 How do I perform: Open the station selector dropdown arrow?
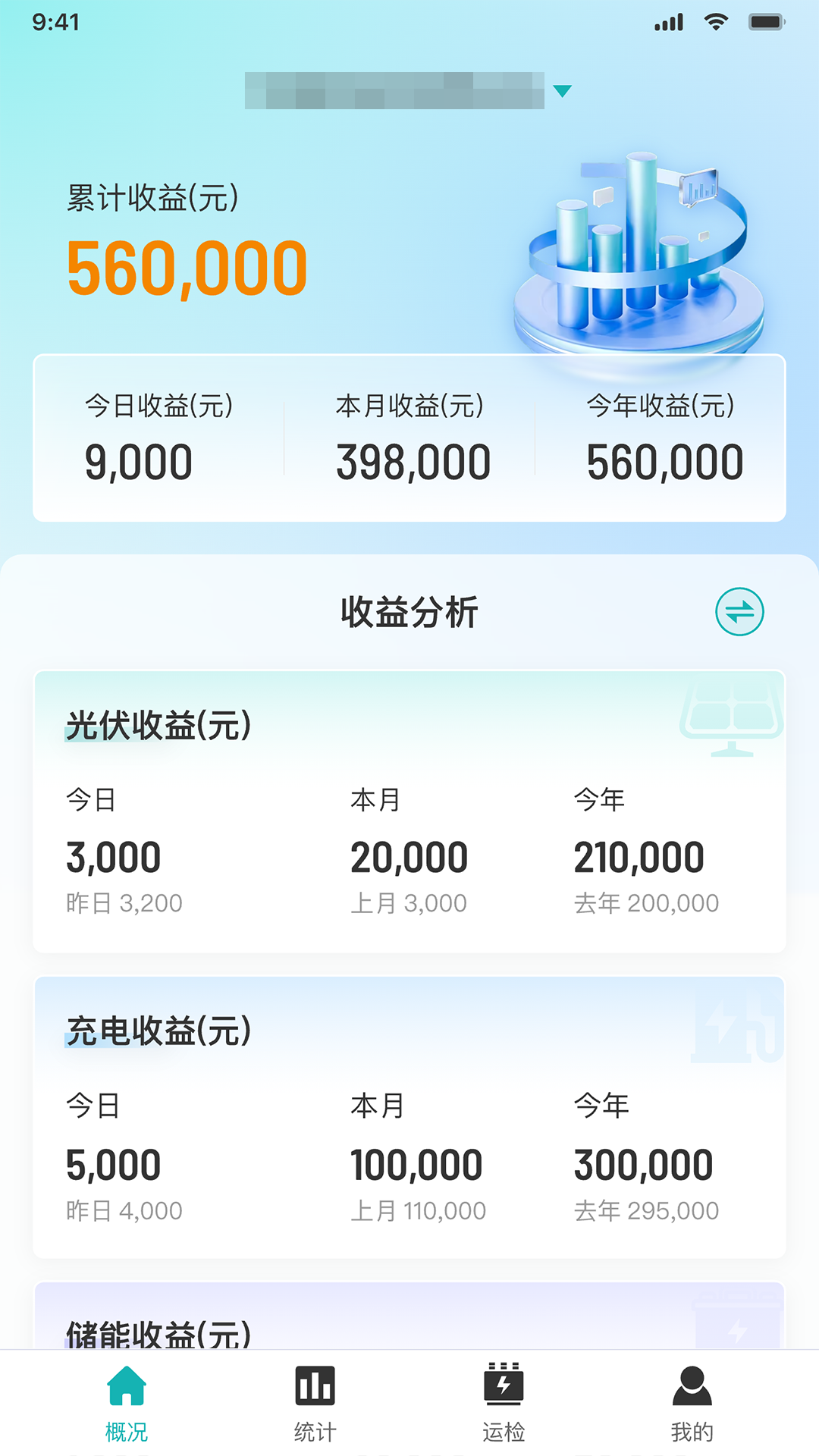(x=562, y=91)
